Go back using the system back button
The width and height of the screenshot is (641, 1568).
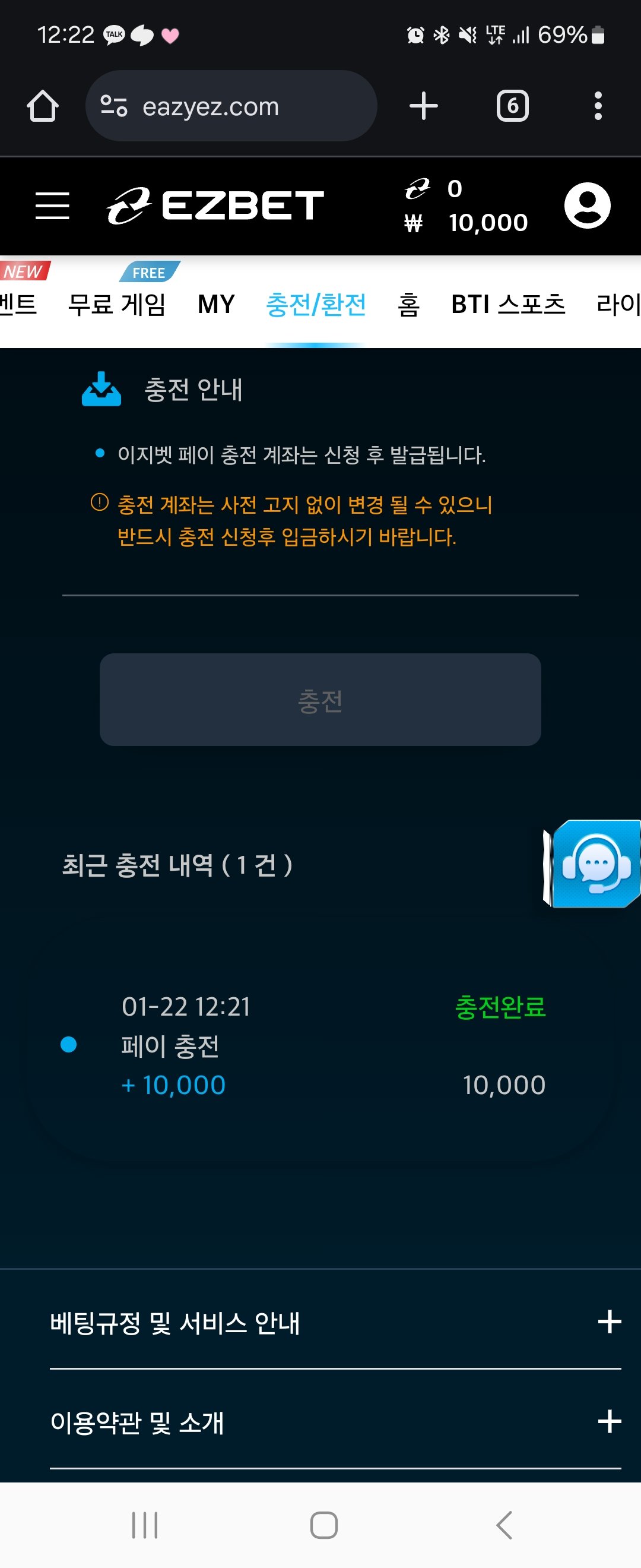coord(504,1525)
